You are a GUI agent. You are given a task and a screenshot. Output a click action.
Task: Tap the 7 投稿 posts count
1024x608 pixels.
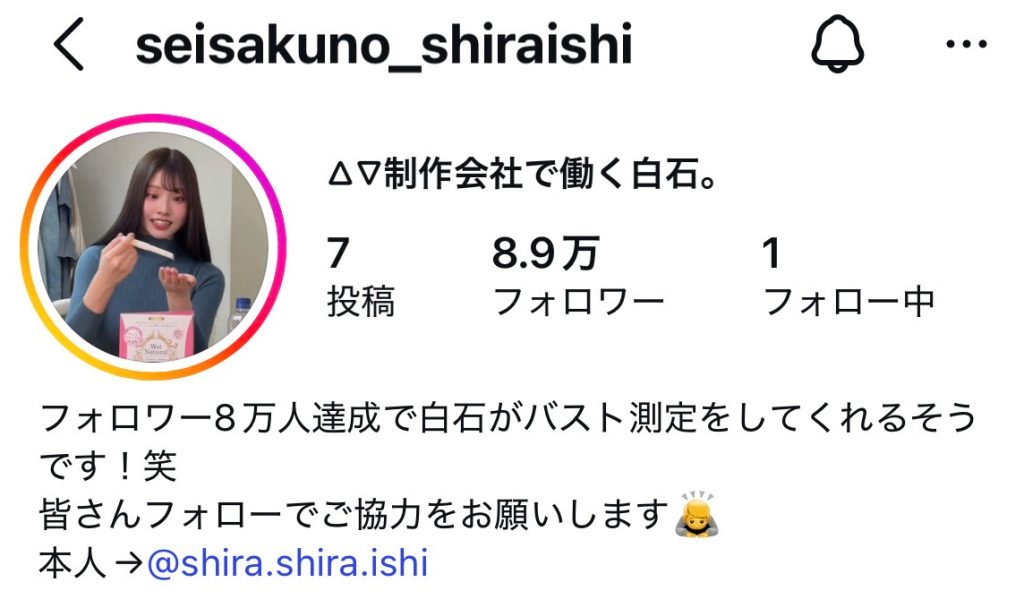tap(360, 277)
